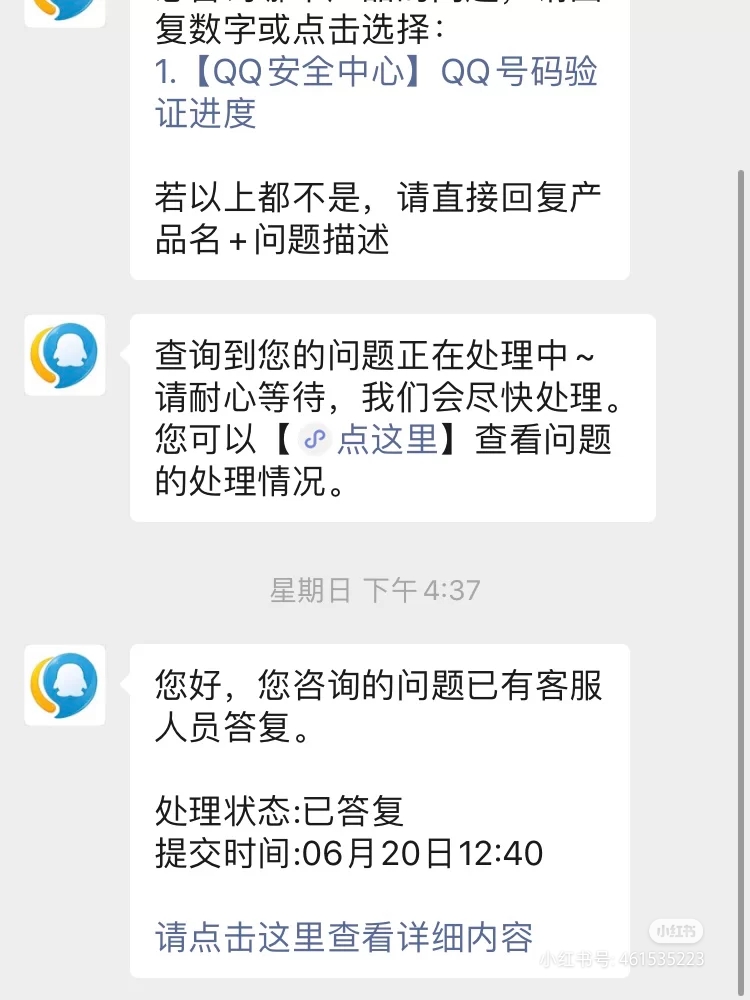Click the bubble showing 处理状态:已答复

tap(278, 813)
